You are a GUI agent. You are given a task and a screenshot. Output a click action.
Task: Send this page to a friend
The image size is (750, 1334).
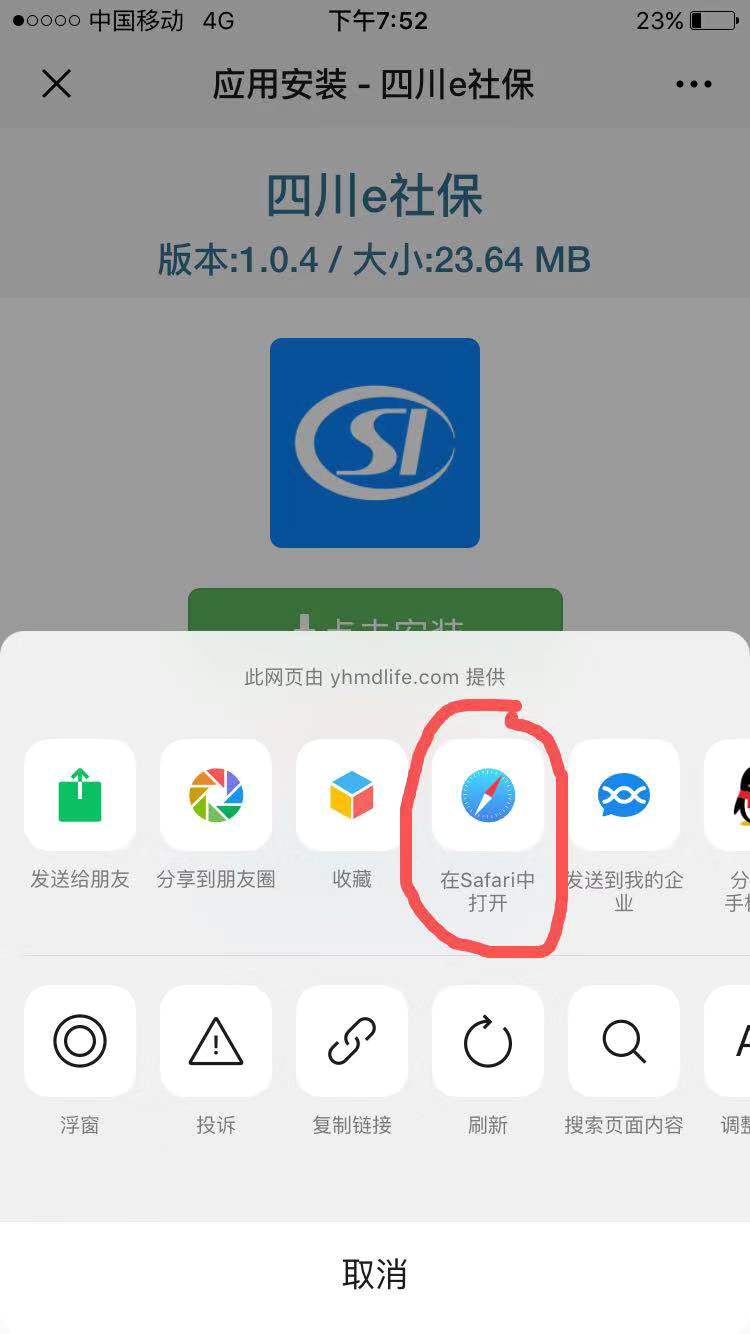(80, 795)
